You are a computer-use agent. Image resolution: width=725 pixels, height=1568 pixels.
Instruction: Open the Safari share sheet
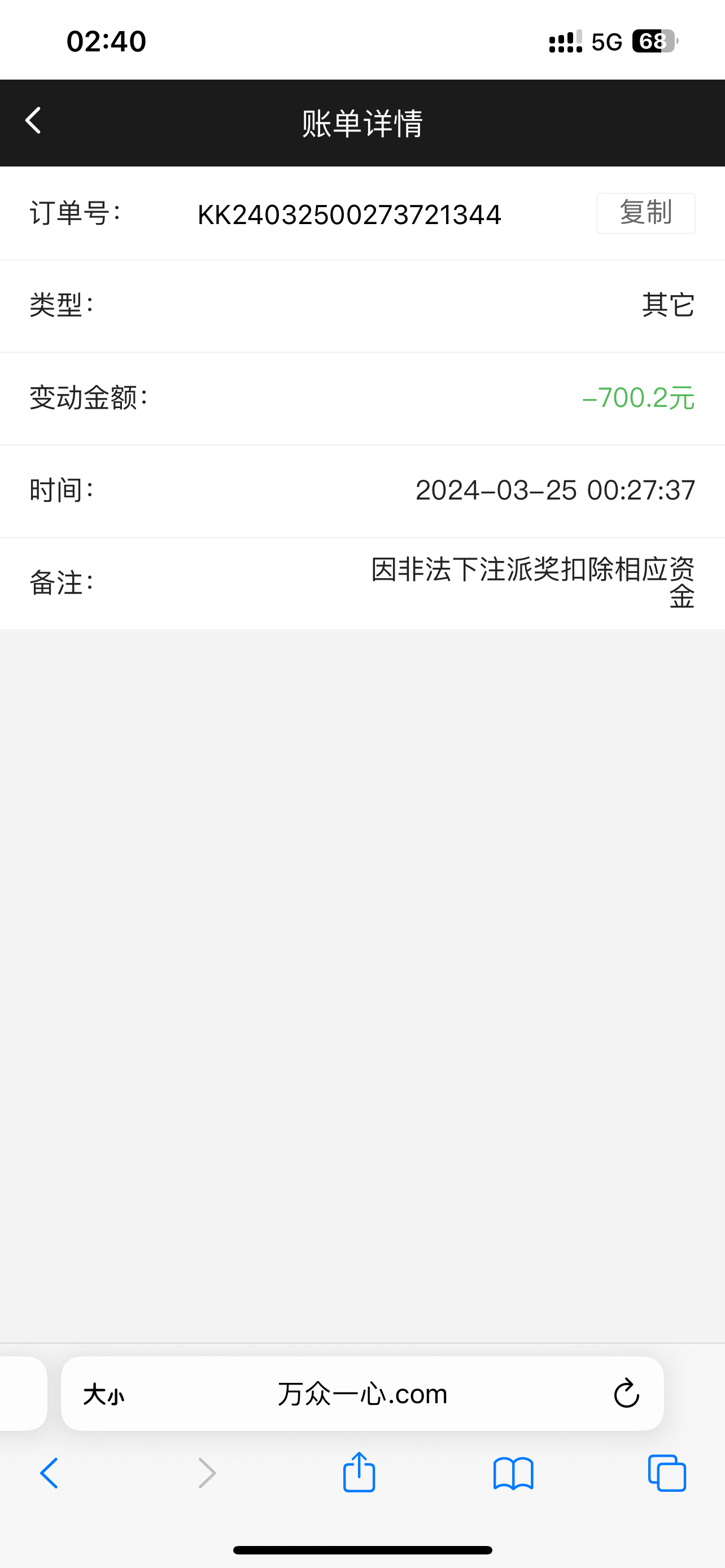pos(359,1473)
